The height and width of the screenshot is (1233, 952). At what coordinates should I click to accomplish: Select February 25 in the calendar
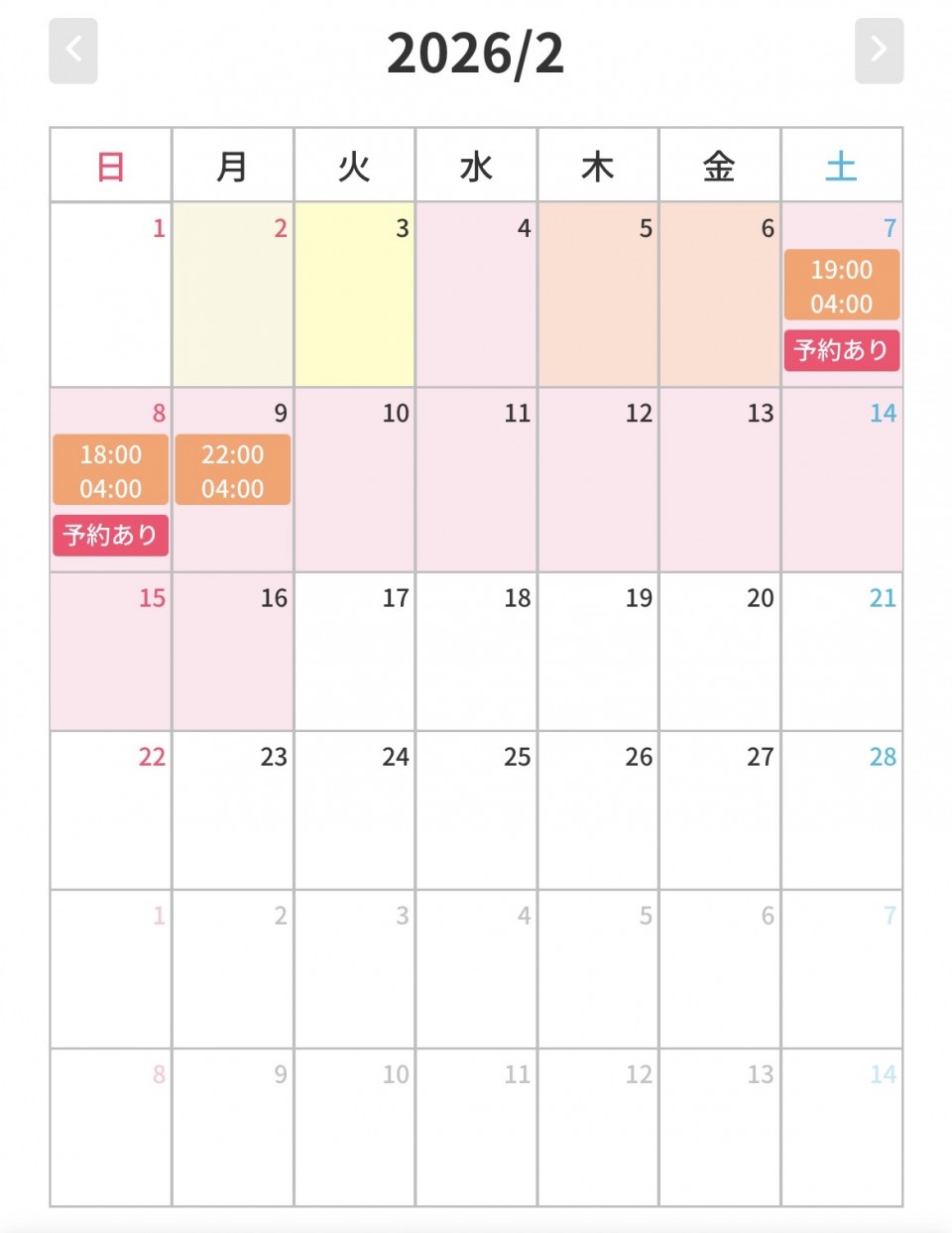click(x=476, y=810)
